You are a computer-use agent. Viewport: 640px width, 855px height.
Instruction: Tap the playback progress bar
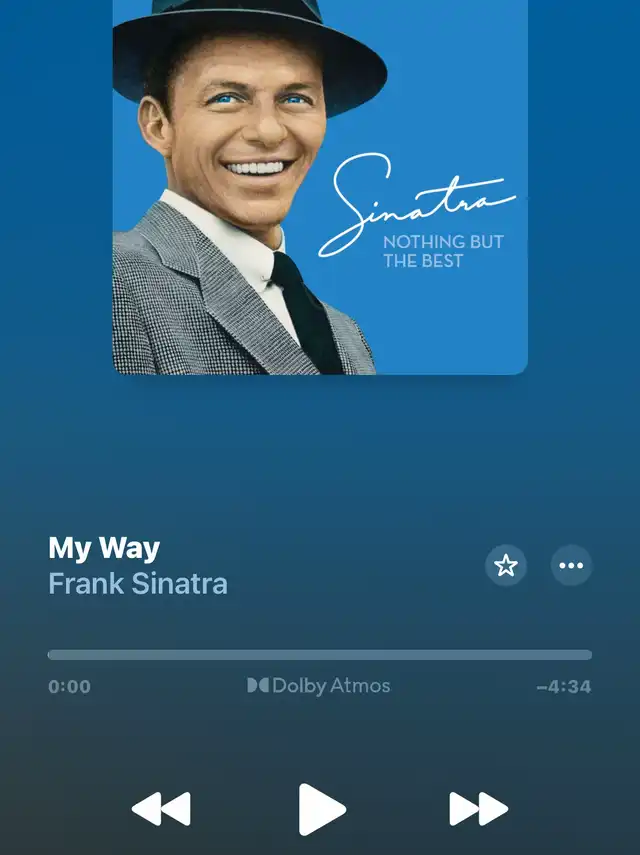[320, 655]
